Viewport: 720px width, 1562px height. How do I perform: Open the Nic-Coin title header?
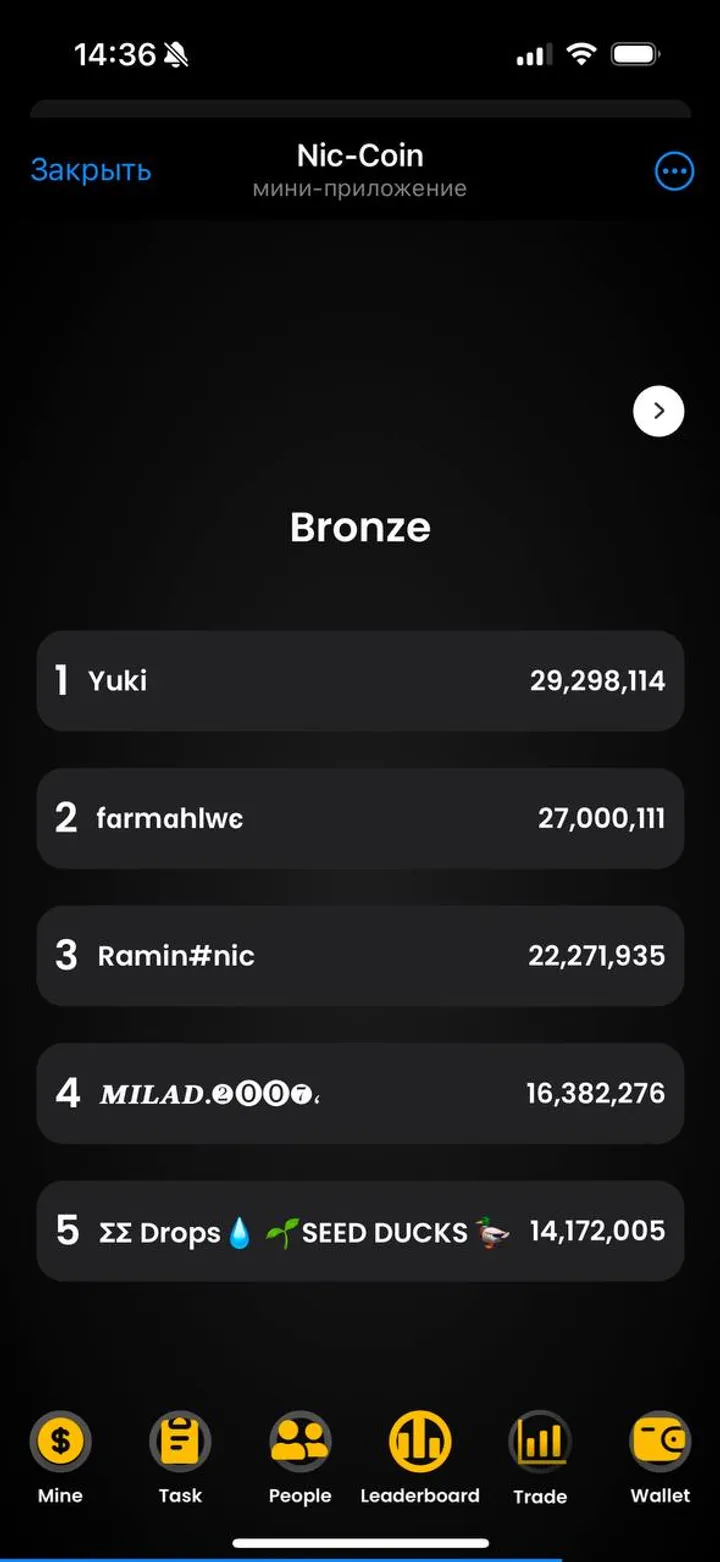coord(360,155)
